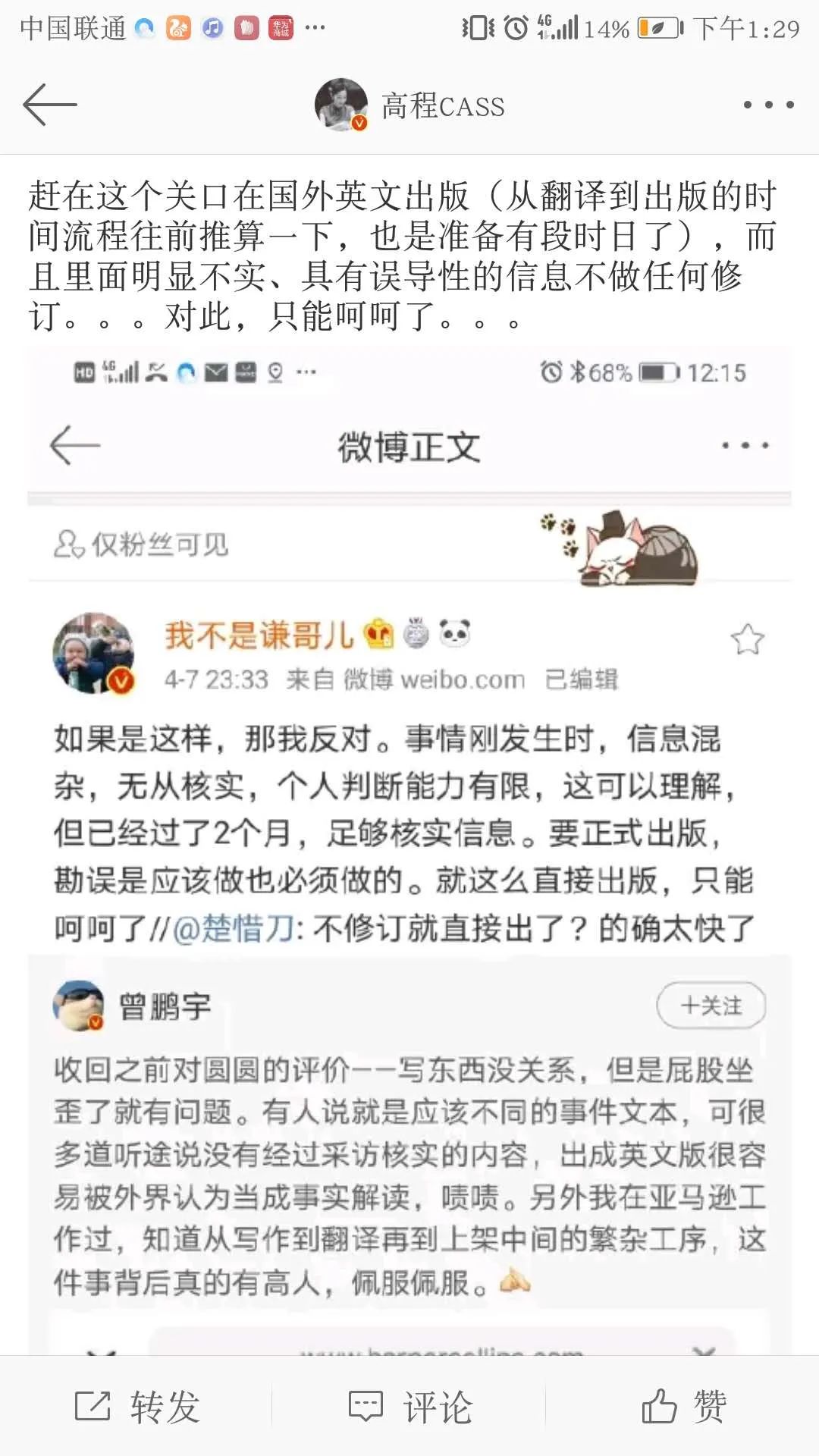
Task: Open 评论 to comment on the post
Action: point(410,1407)
